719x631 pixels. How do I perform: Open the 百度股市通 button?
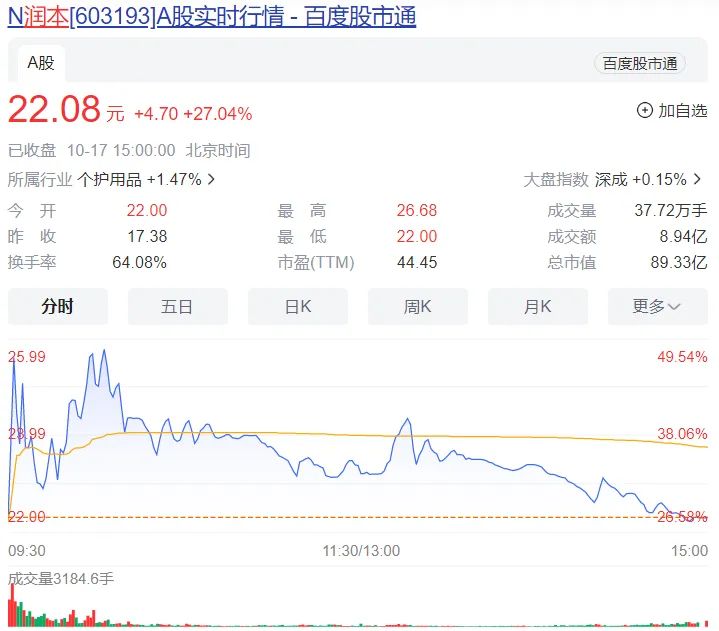tap(640, 63)
